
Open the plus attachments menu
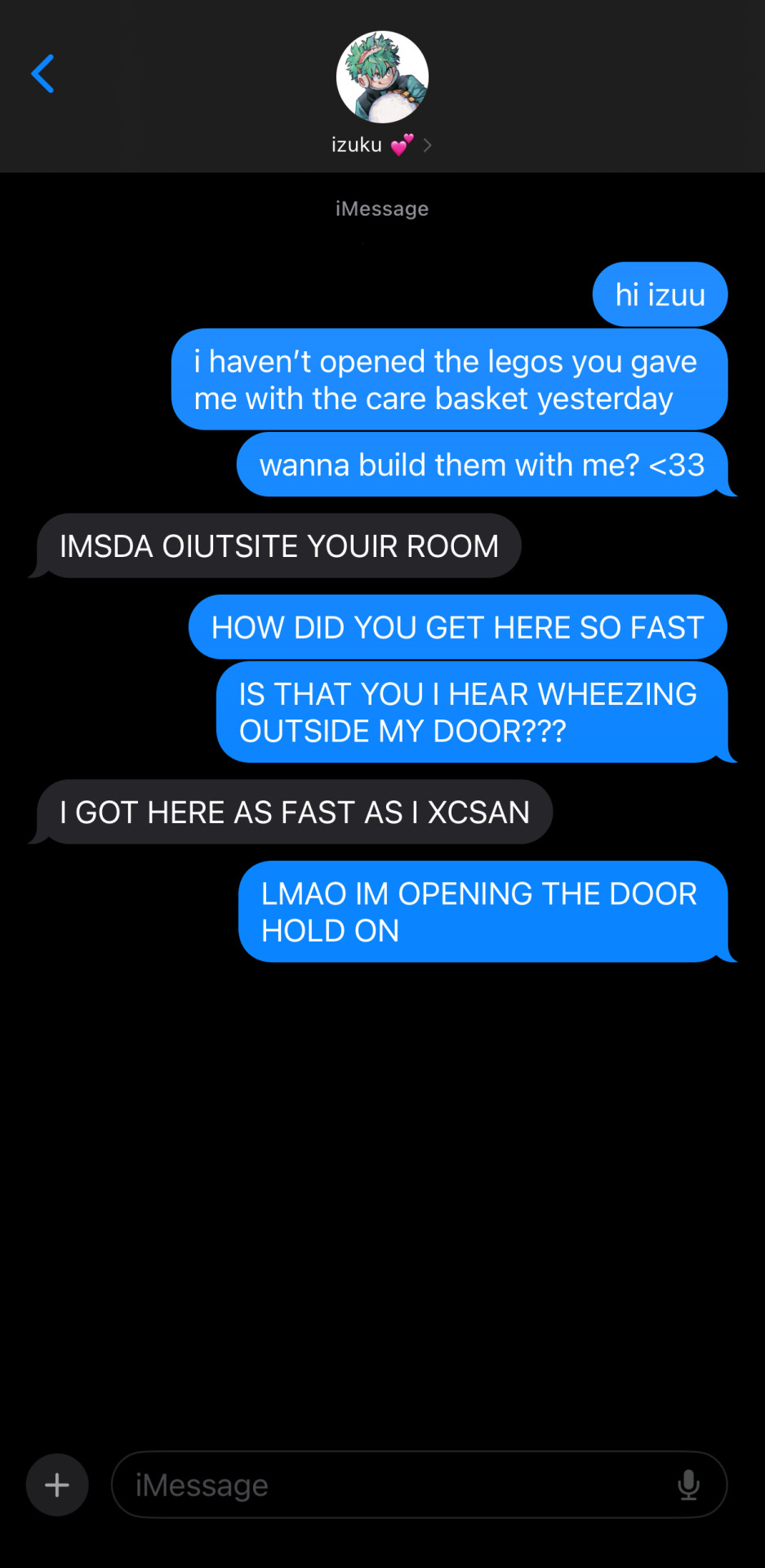click(x=57, y=1485)
